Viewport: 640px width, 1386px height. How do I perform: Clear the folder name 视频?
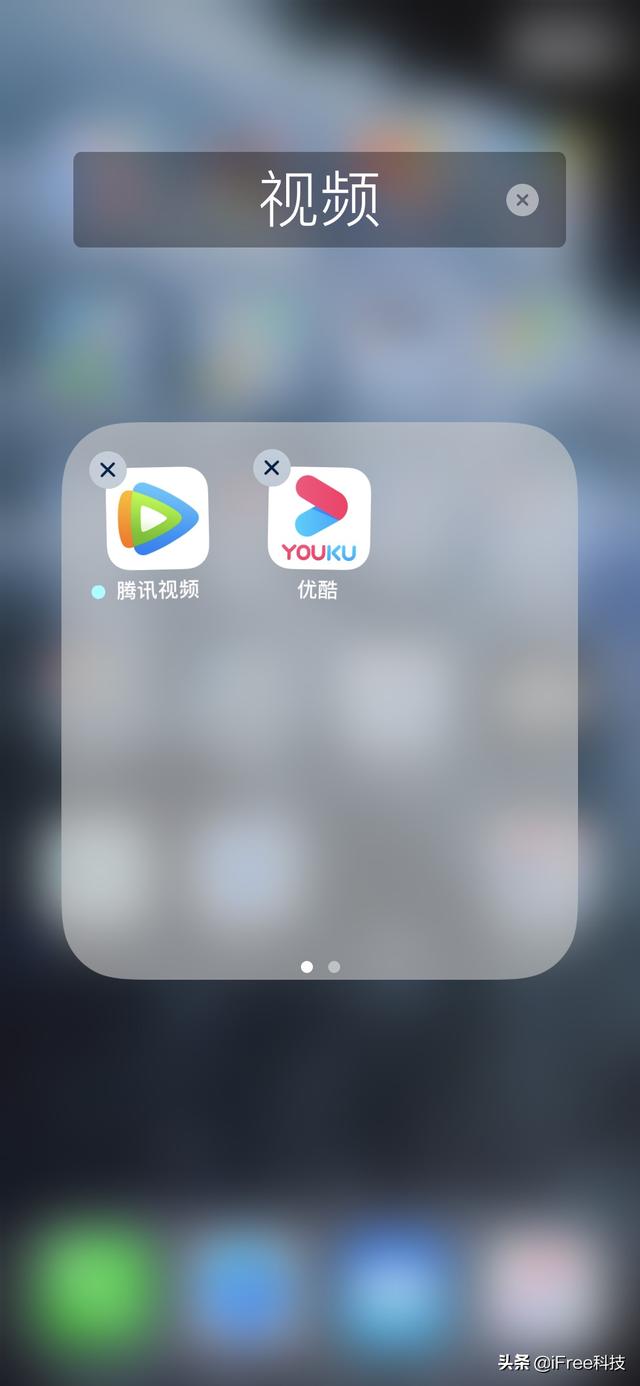[x=522, y=200]
